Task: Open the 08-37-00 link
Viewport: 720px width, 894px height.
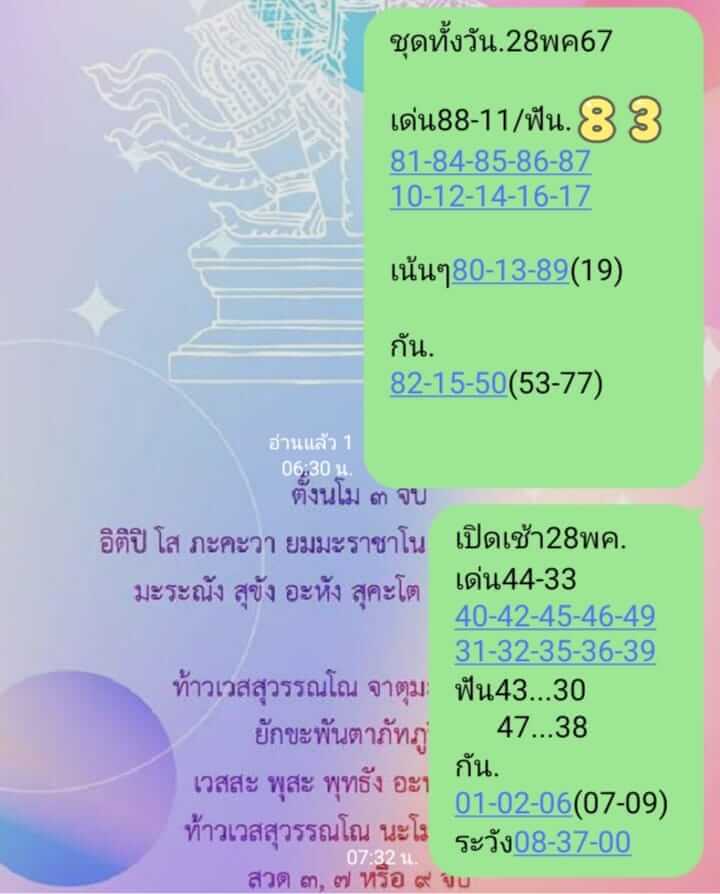Action: coord(572,842)
